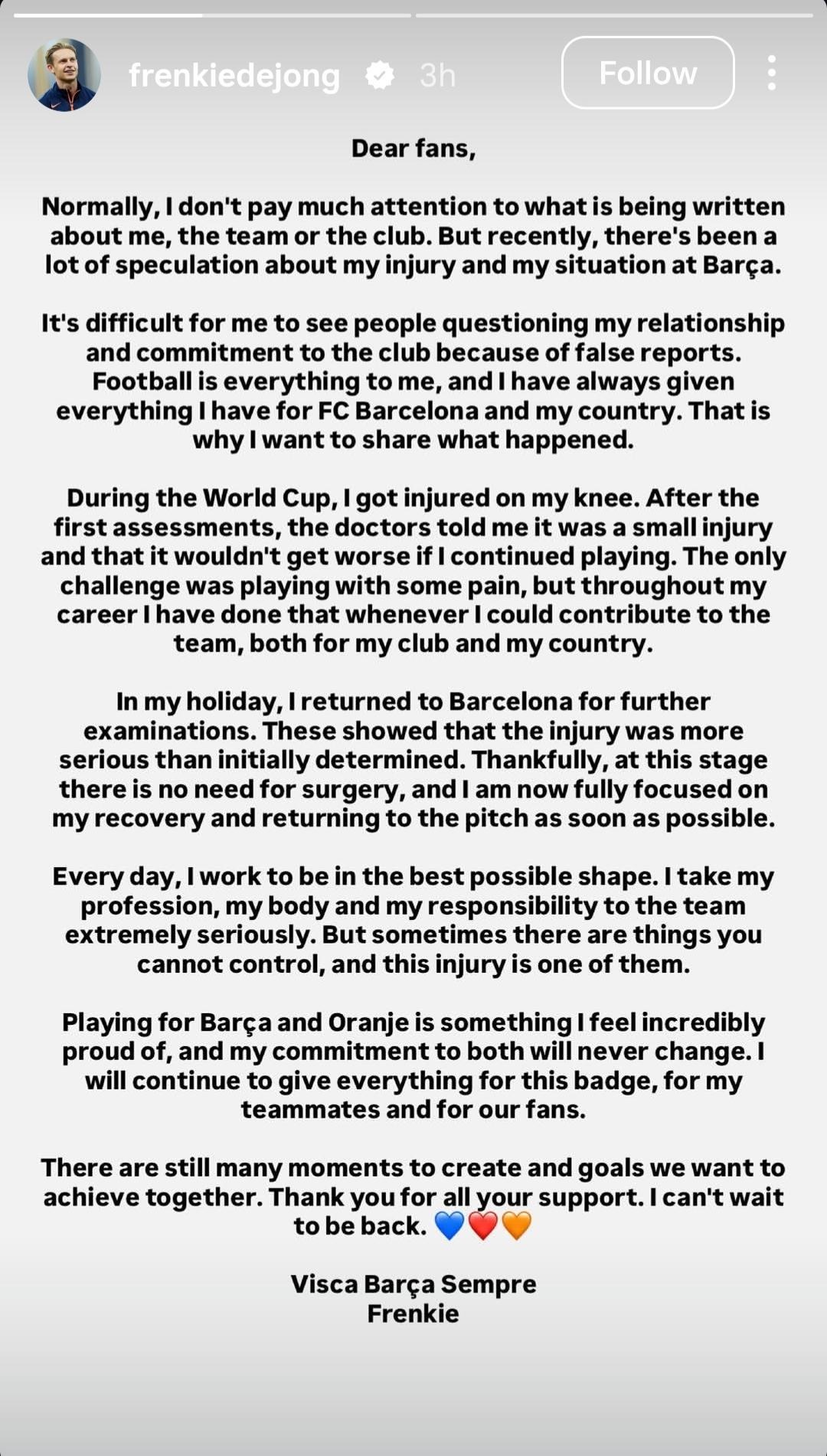Follow frenkiedejong's account

(x=648, y=73)
